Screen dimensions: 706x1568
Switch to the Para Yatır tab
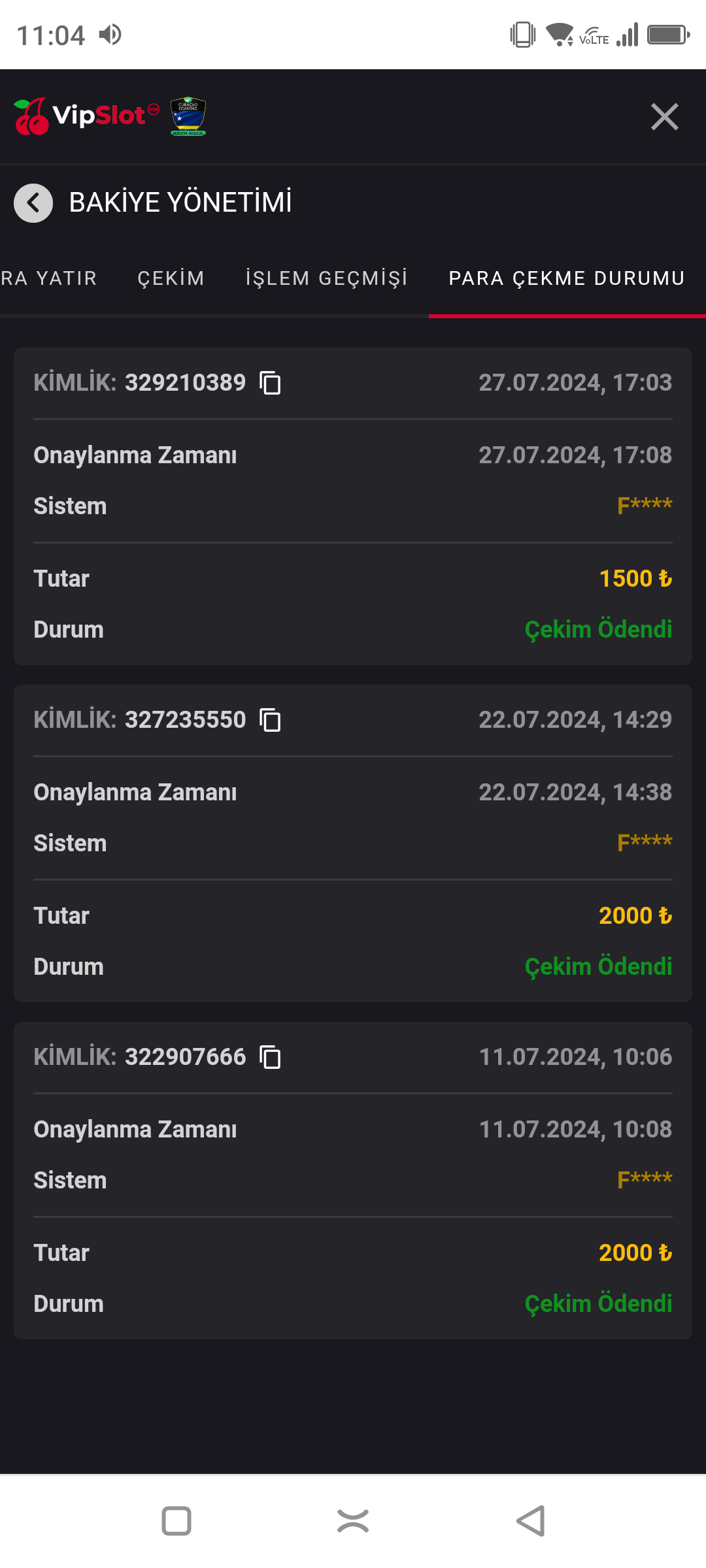click(x=48, y=278)
